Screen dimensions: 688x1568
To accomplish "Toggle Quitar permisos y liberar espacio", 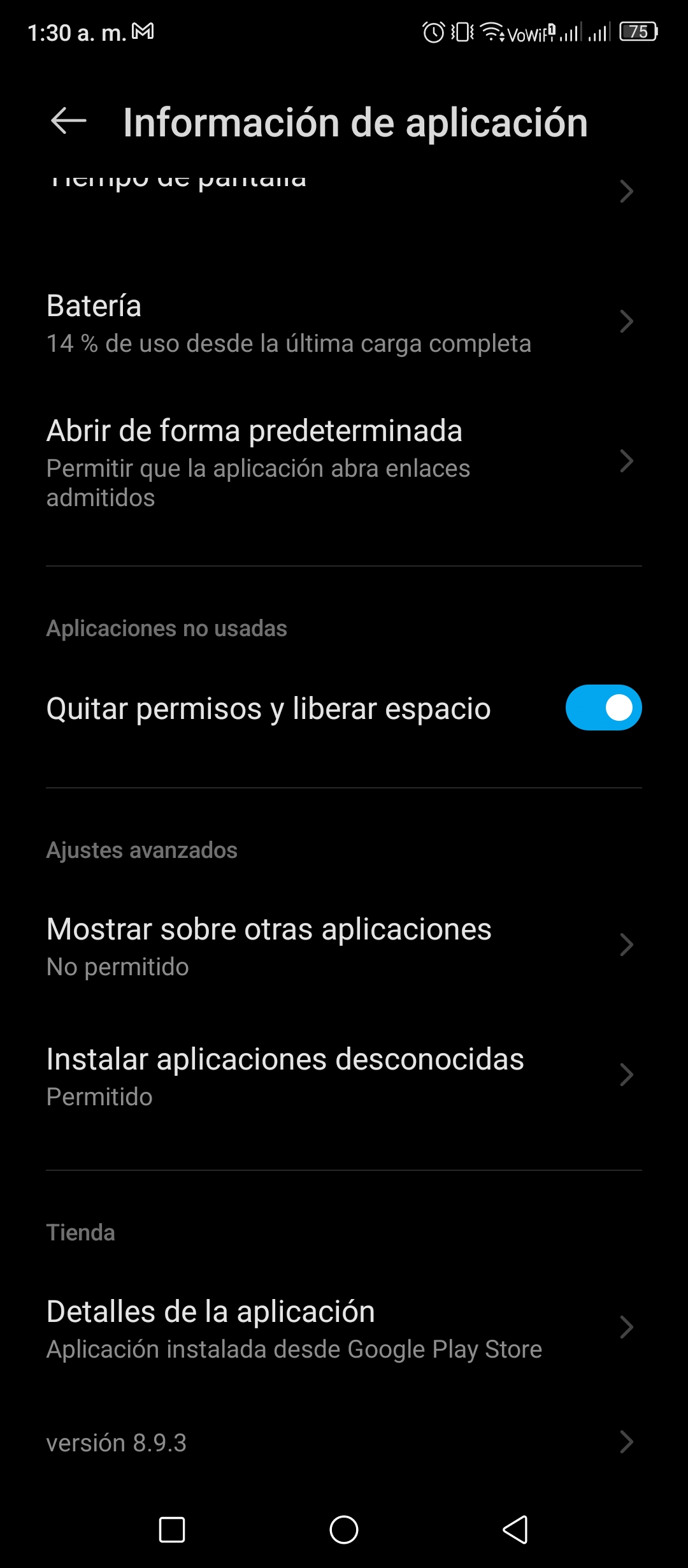I will 603,708.
